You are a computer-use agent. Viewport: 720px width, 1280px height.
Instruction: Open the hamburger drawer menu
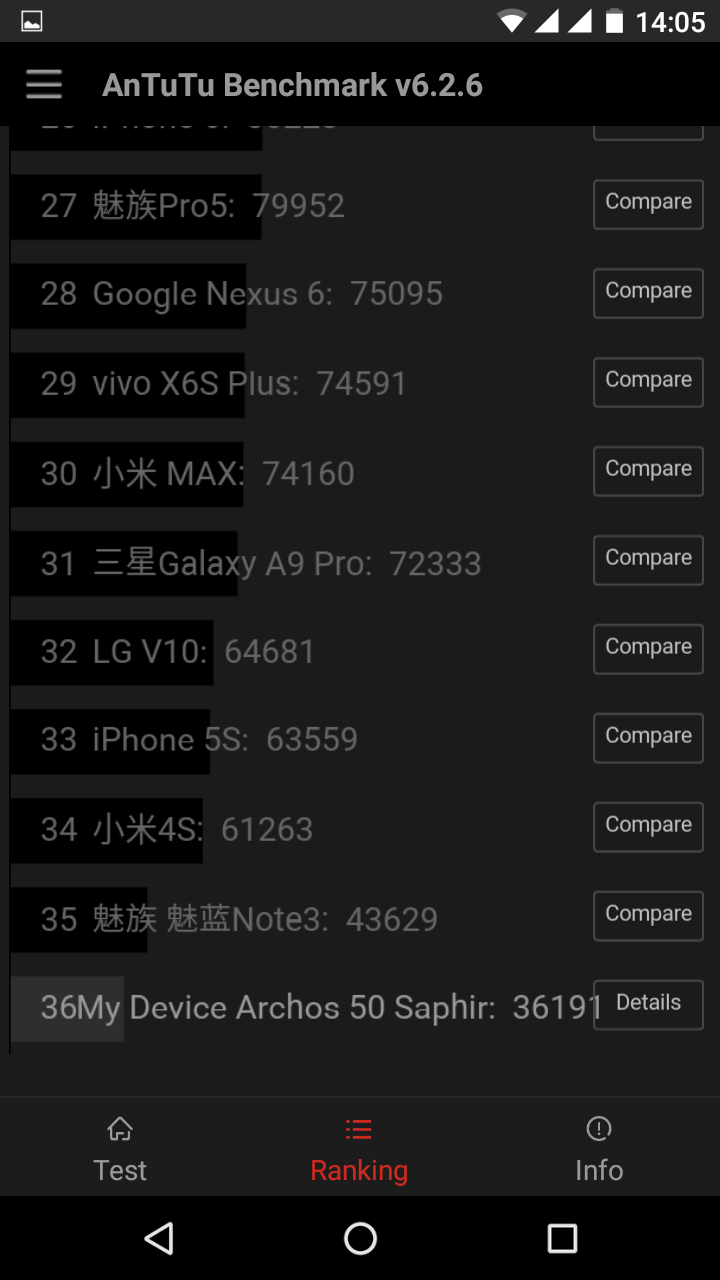[x=44, y=85]
